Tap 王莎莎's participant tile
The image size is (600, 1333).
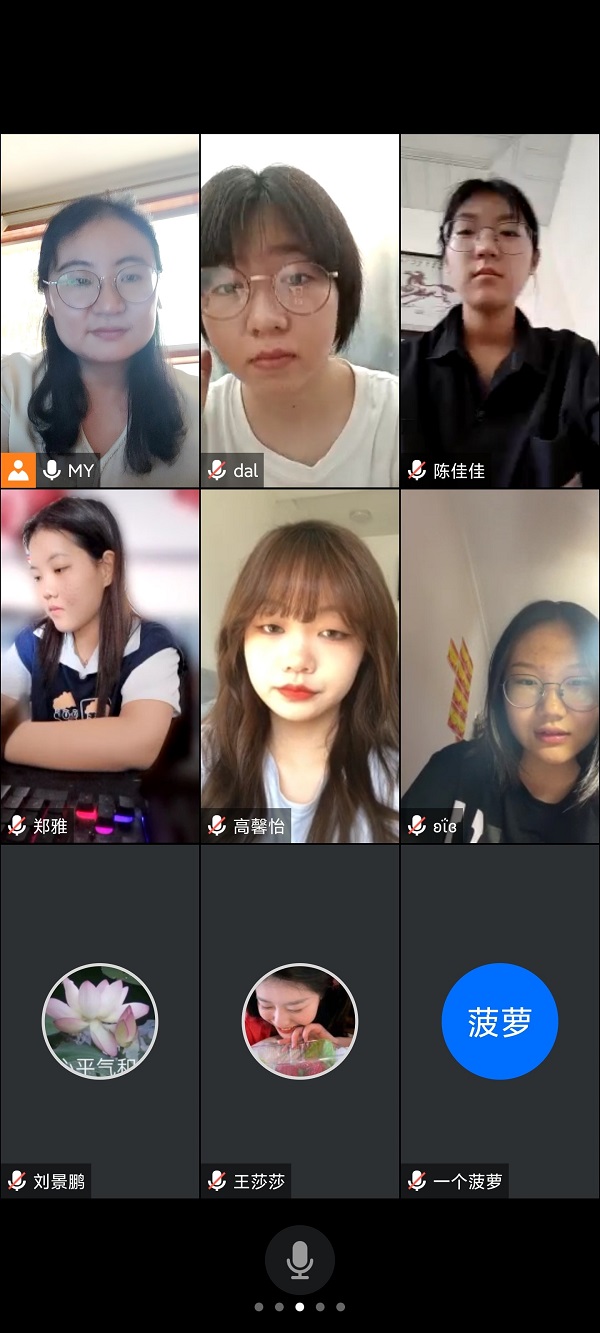coord(300,1021)
